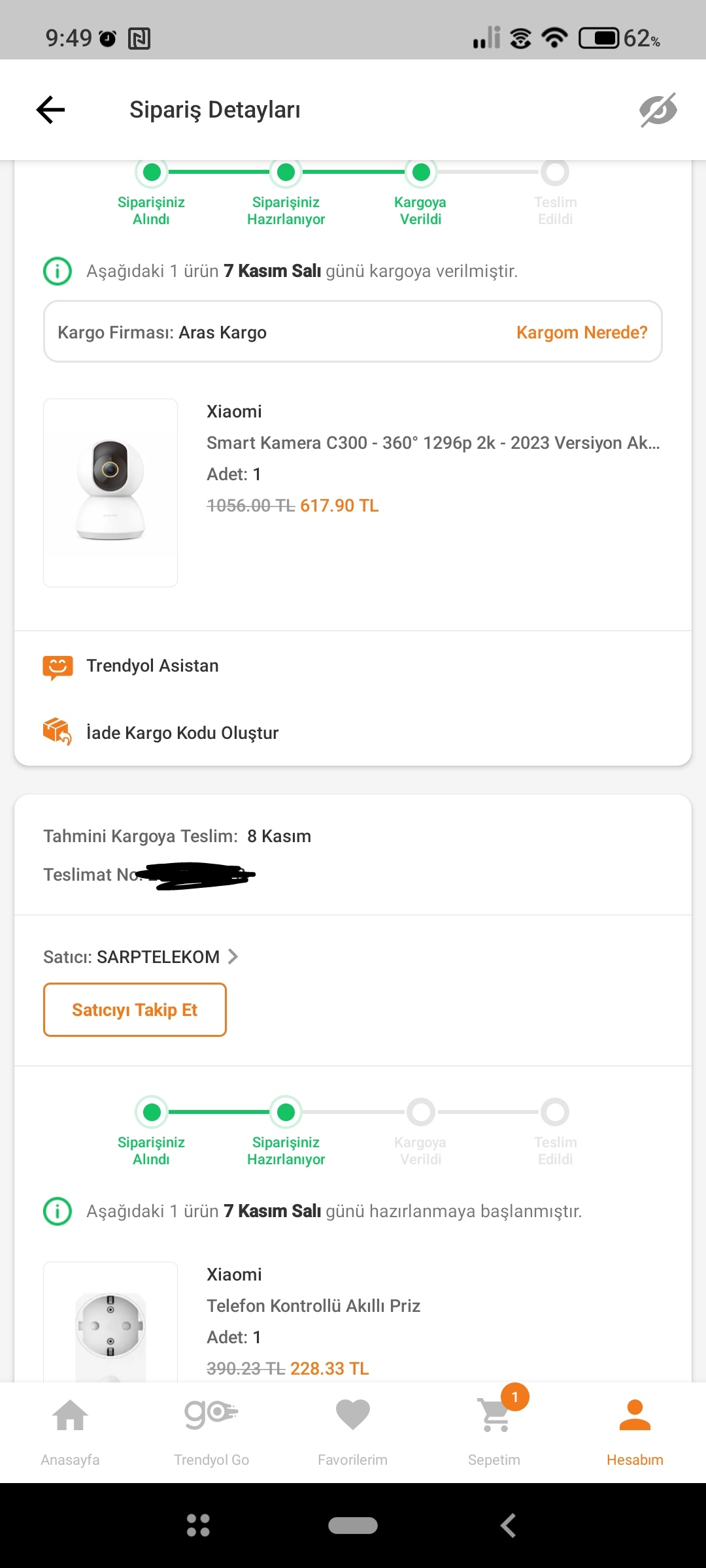
Task: Switch to the Trendyol Go tab
Action: coord(211,1431)
